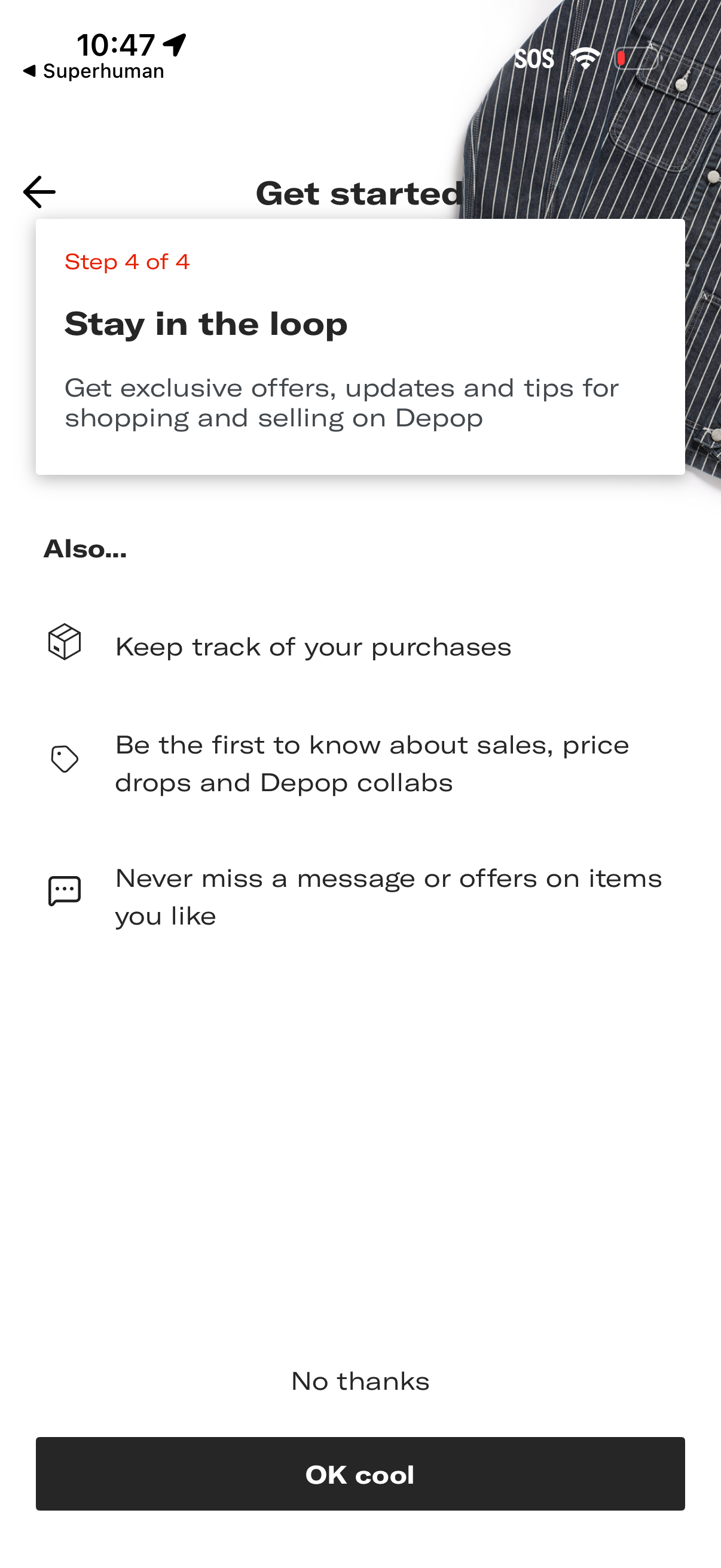Image resolution: width=721 pixels, height=1568 pixels.
Task: Open the Also... section
Action: coord(84,548)
